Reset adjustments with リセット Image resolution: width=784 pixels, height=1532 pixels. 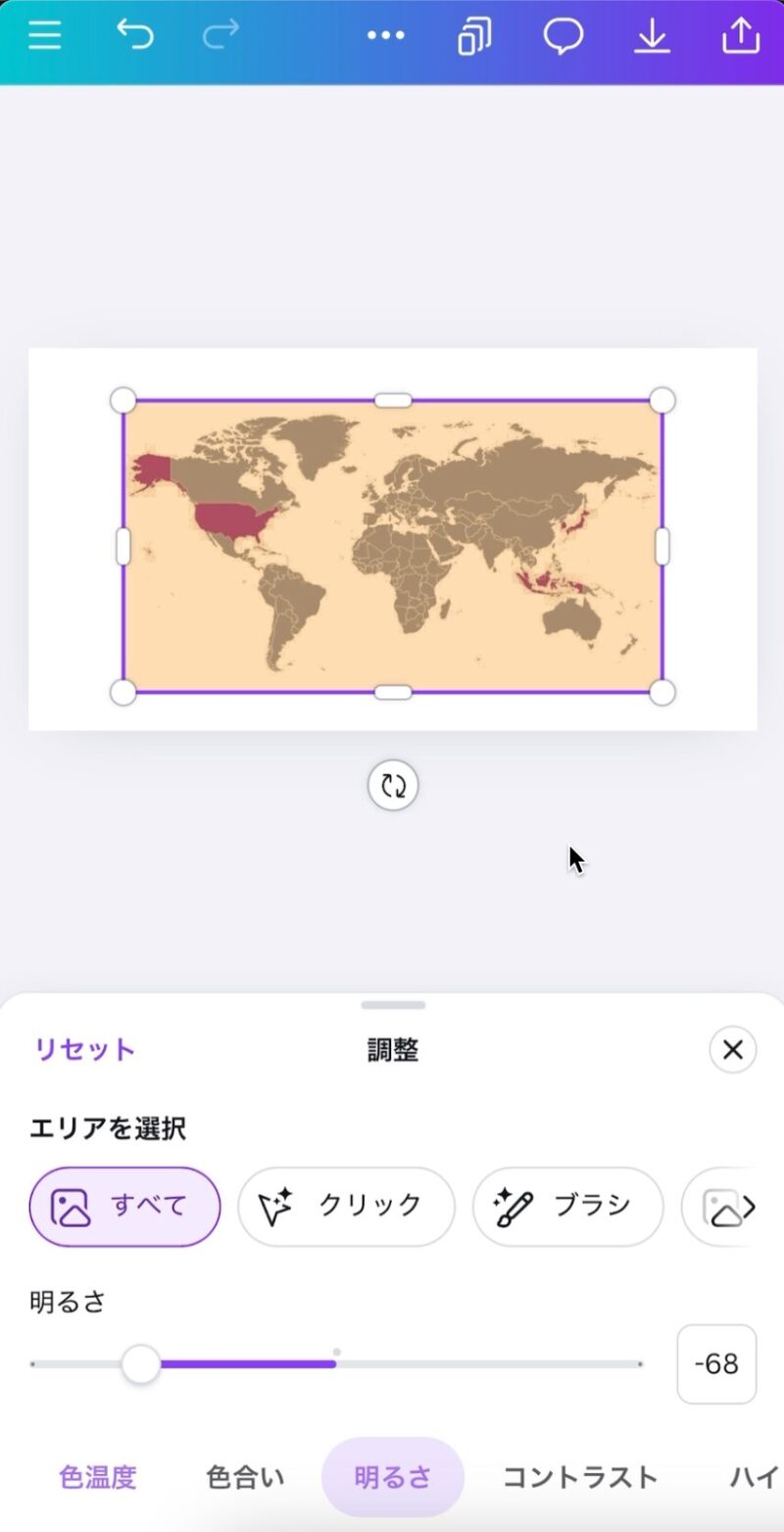(x=84, y=1050)
